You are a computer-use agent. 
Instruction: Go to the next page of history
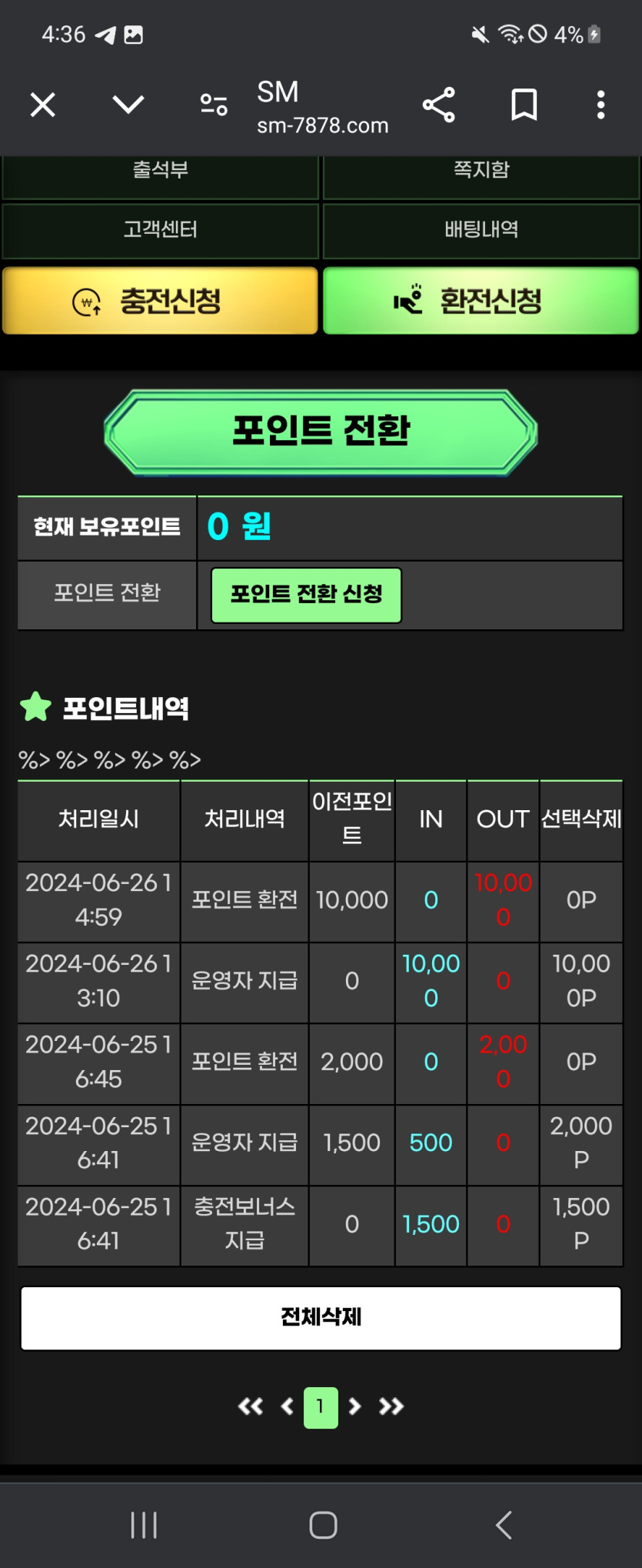point(354,1407)
